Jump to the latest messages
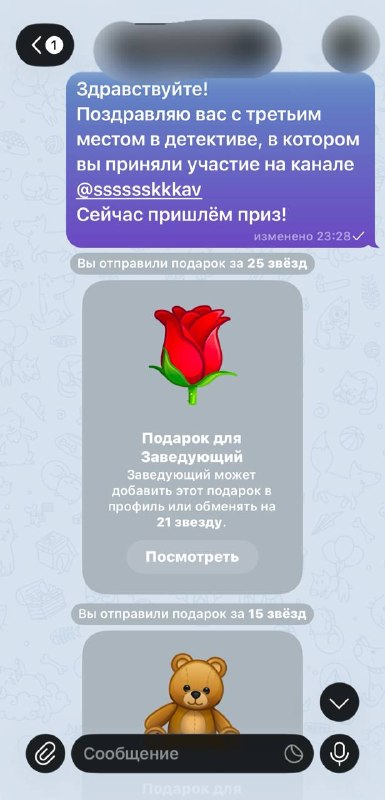The width and height of the screenshot is (385, 800). point(340,703)
